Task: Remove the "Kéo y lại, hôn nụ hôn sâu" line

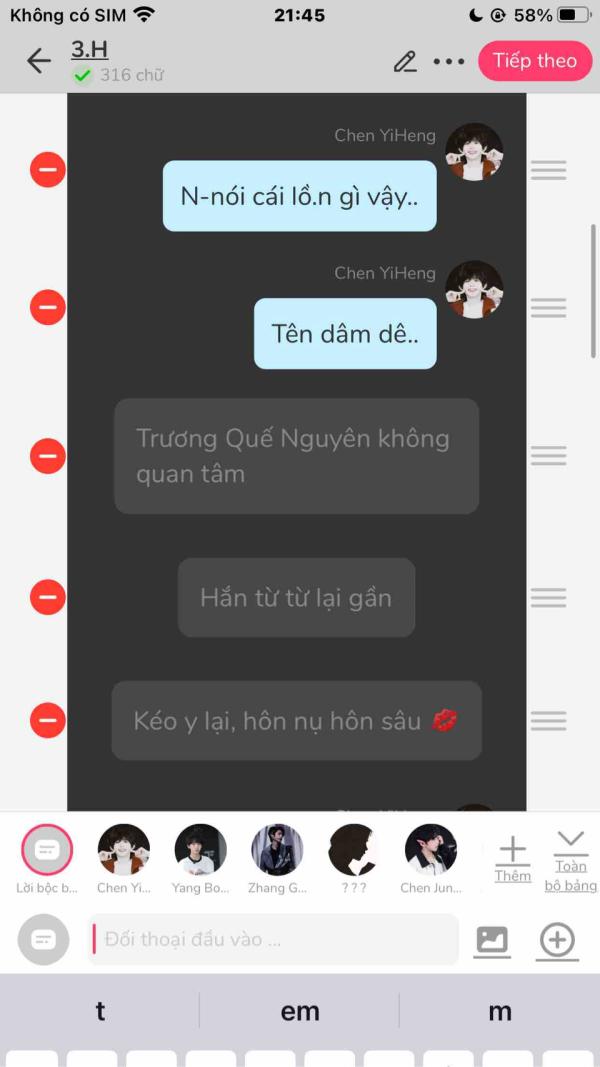Action: (x=48, y=720)
